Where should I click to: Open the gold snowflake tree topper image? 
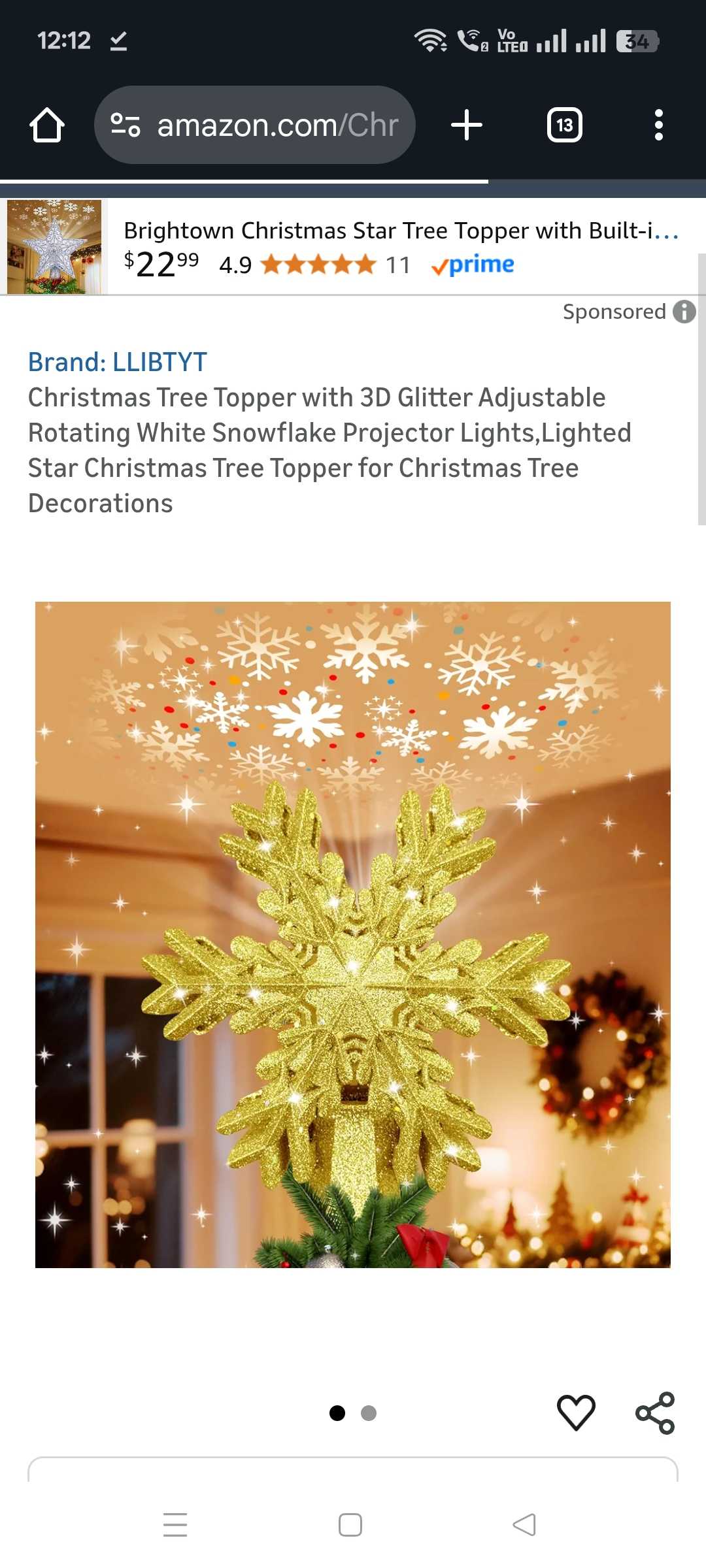pos(353,934)
